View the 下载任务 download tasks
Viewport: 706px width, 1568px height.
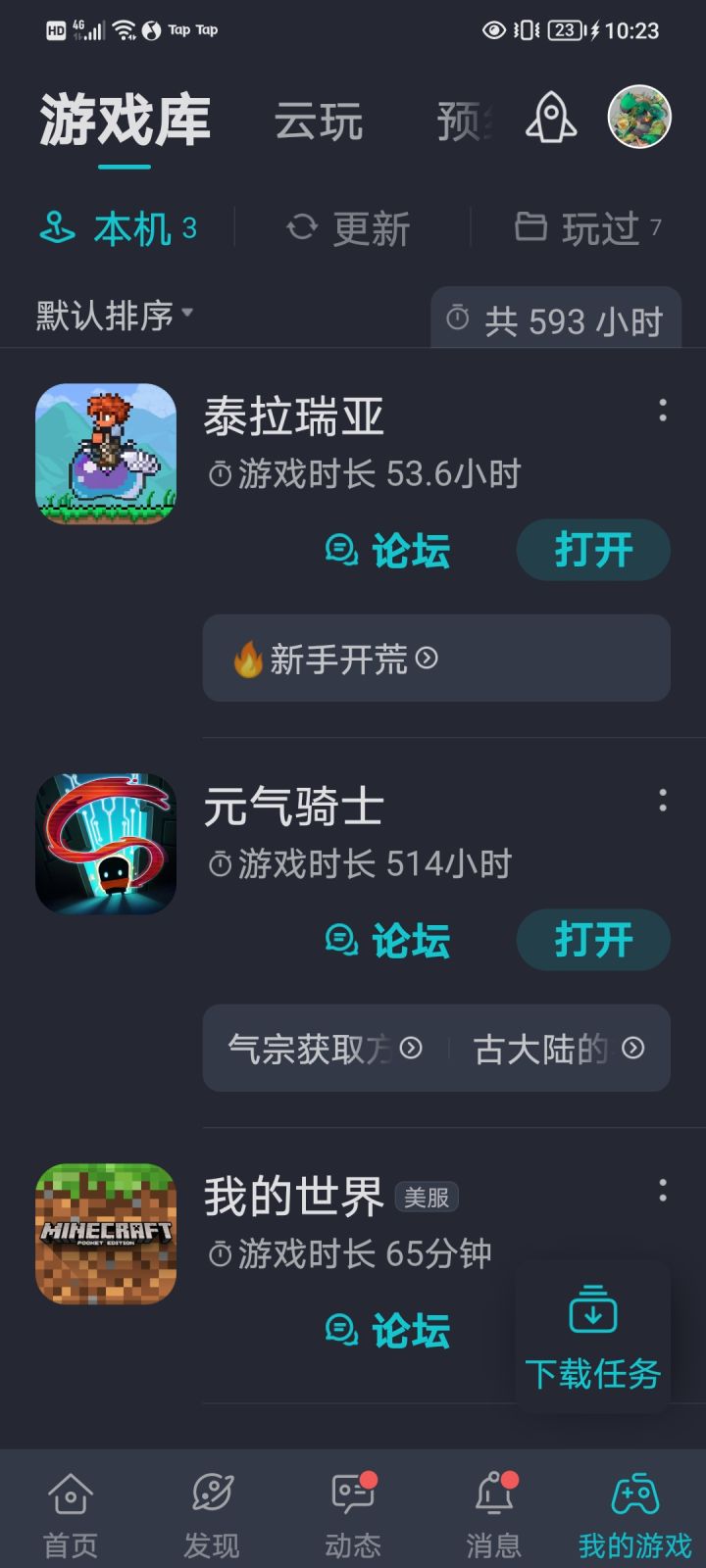593,1338
